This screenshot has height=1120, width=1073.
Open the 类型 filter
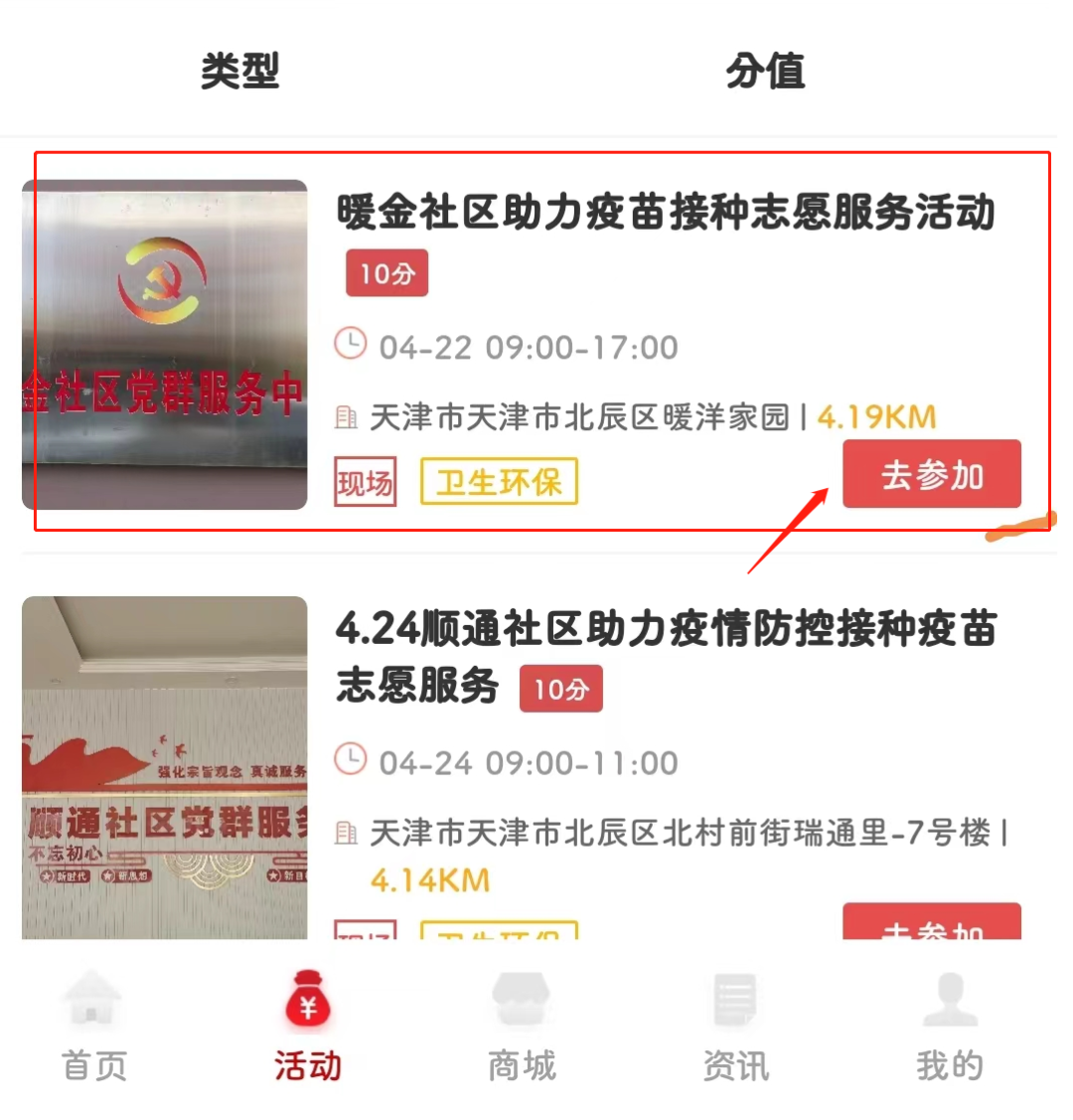pyautogui.click(x=239, y=72)
